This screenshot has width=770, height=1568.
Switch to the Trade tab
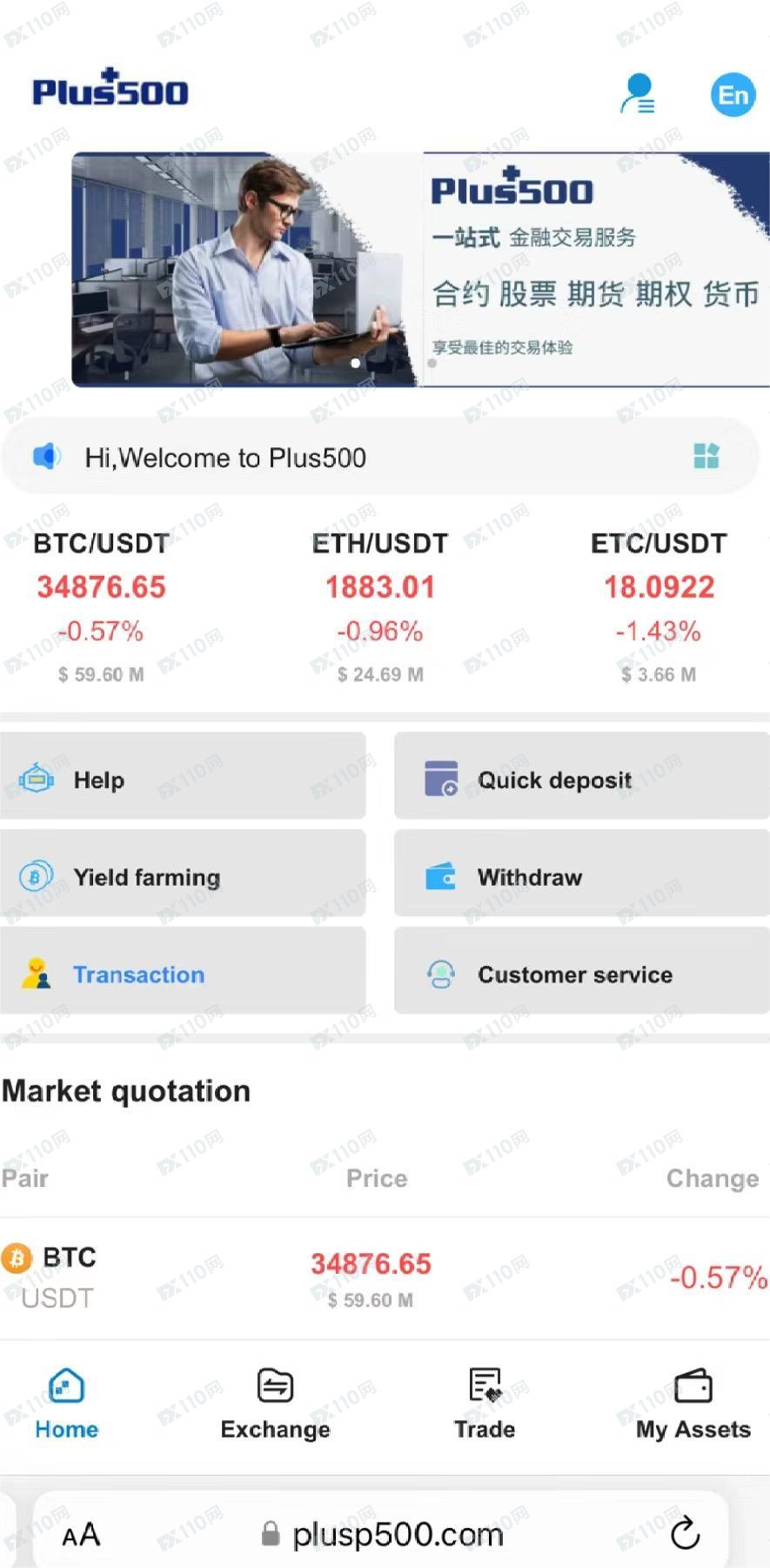point(485,1404)
